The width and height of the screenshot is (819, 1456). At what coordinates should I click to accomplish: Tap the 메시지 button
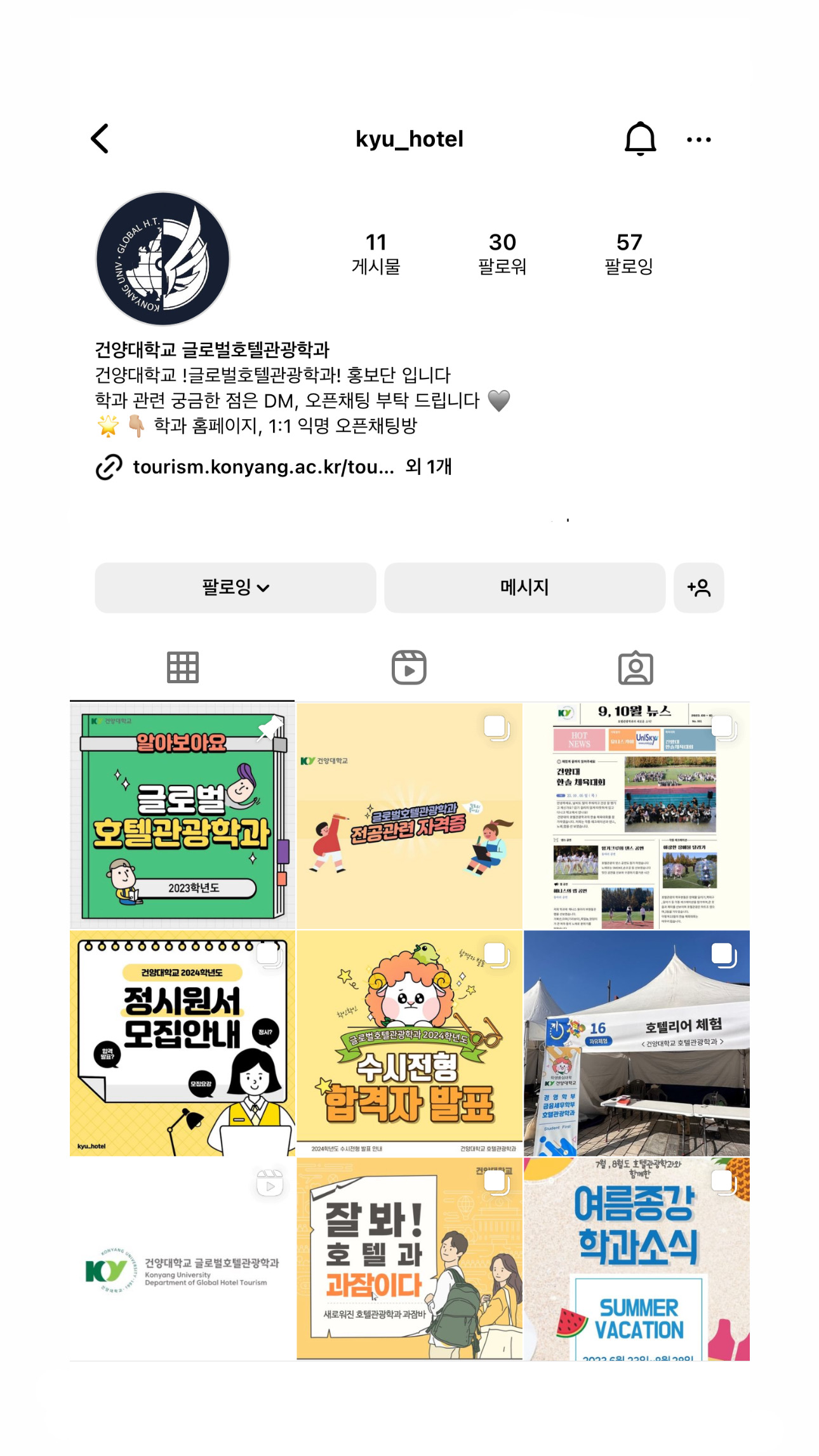point(524,587)
